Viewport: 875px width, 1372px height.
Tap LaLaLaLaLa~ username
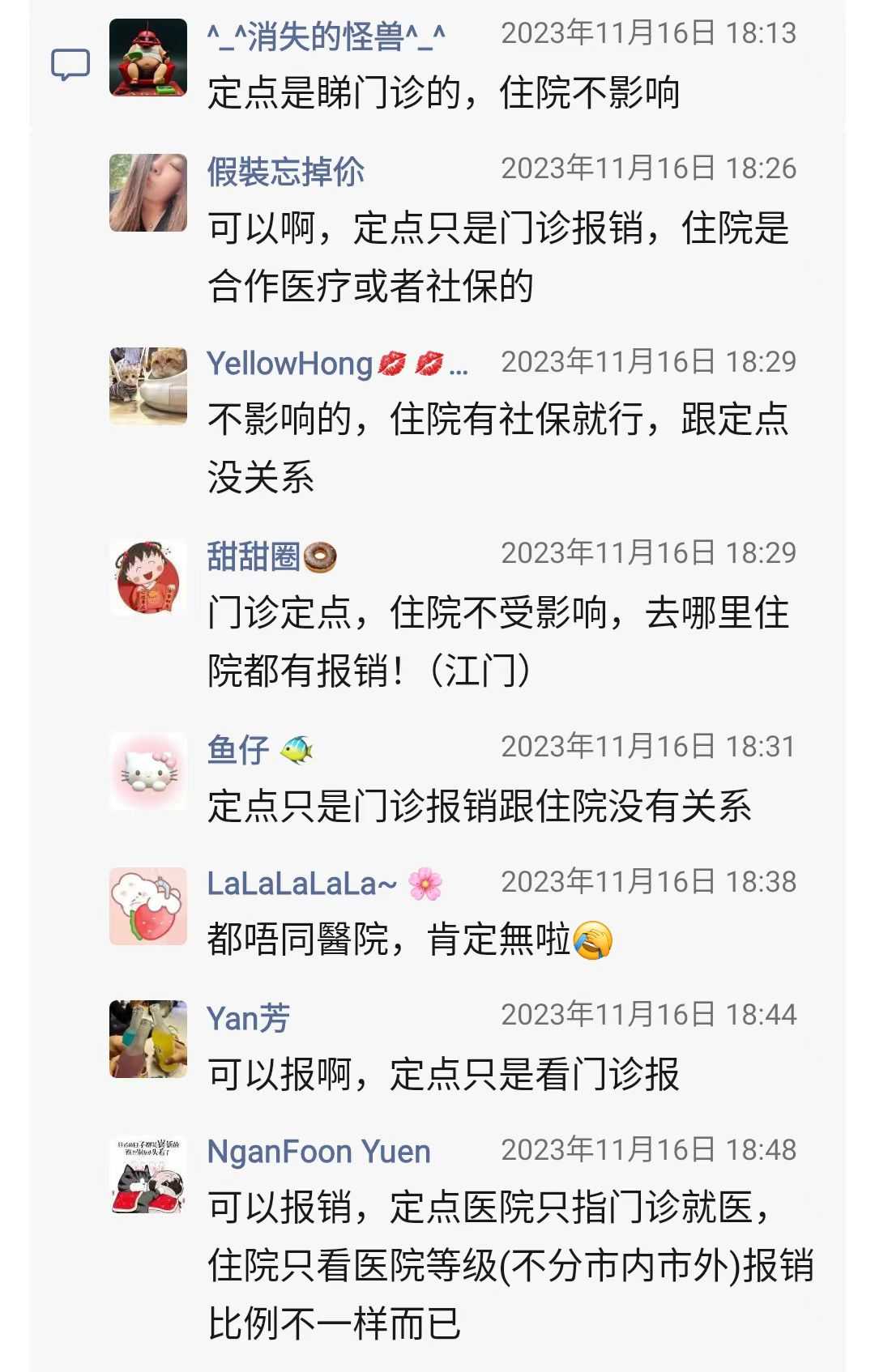301,884
